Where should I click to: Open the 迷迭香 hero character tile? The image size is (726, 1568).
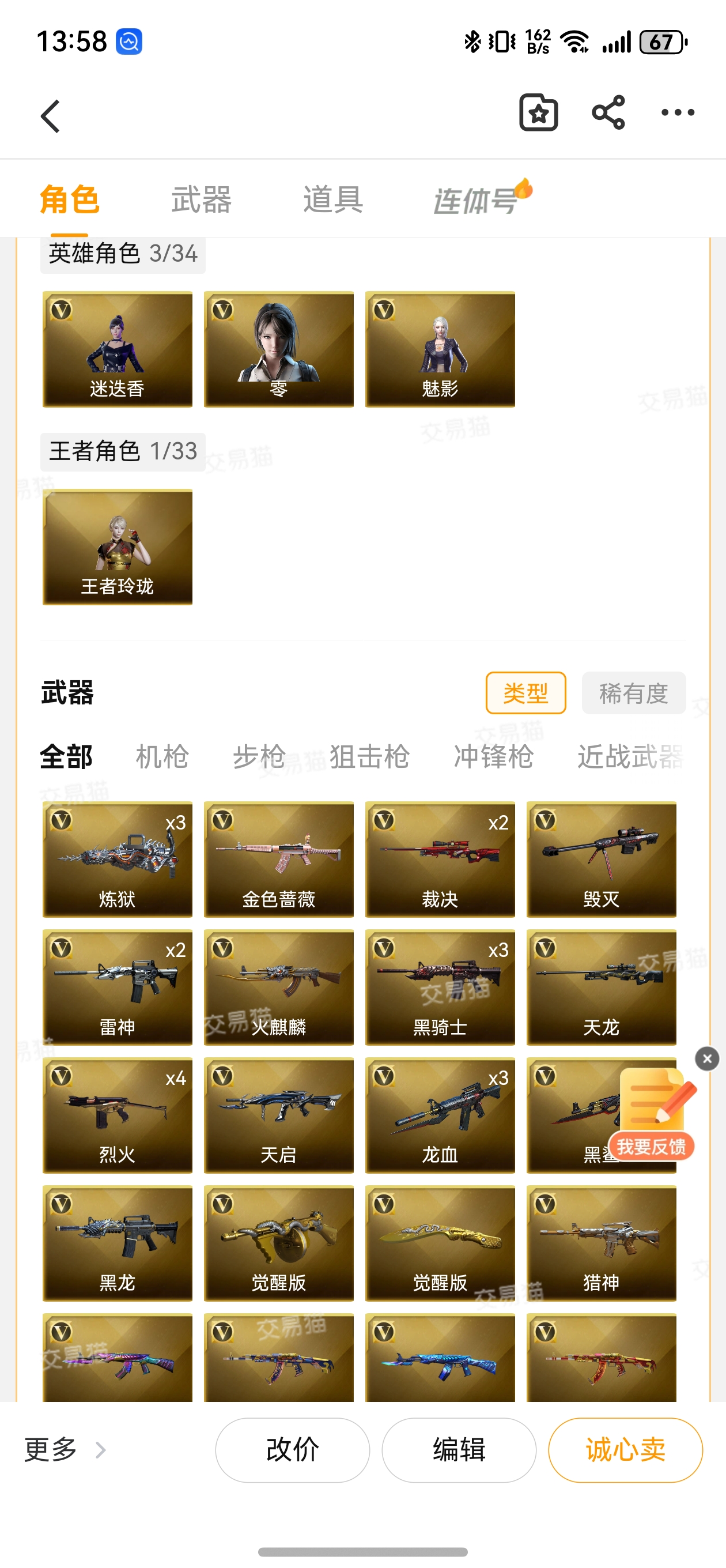[118, 349]
